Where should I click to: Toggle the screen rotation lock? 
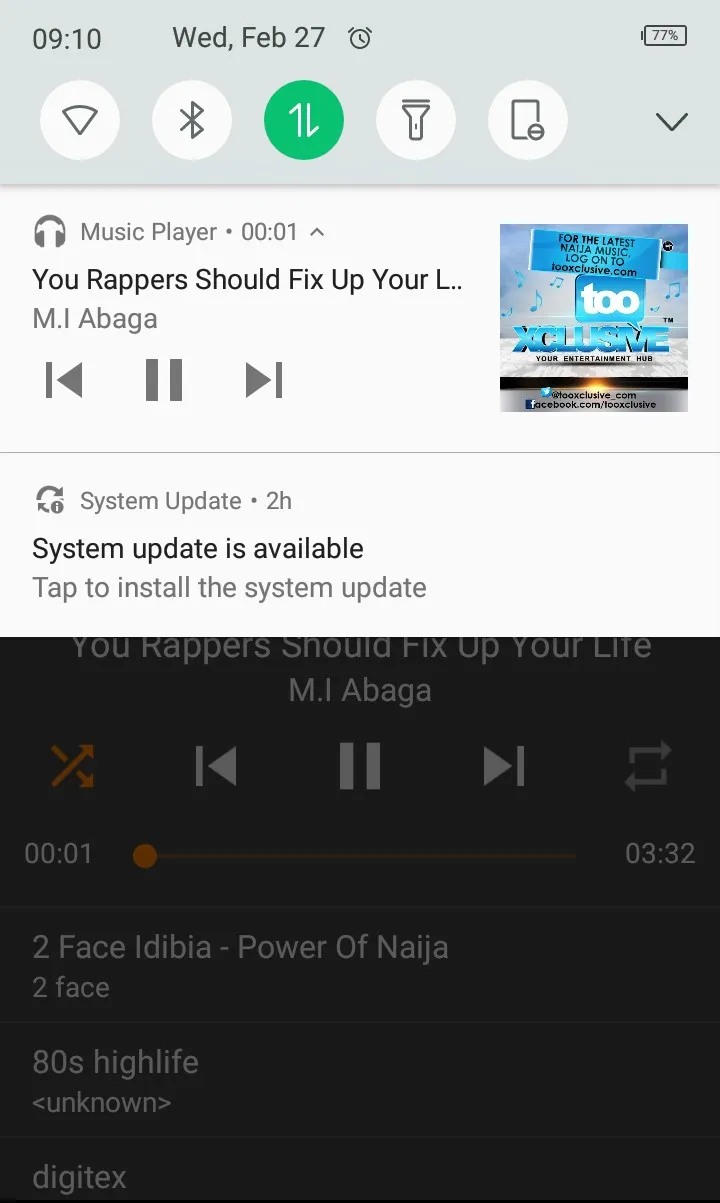click(x=527, y=121)
